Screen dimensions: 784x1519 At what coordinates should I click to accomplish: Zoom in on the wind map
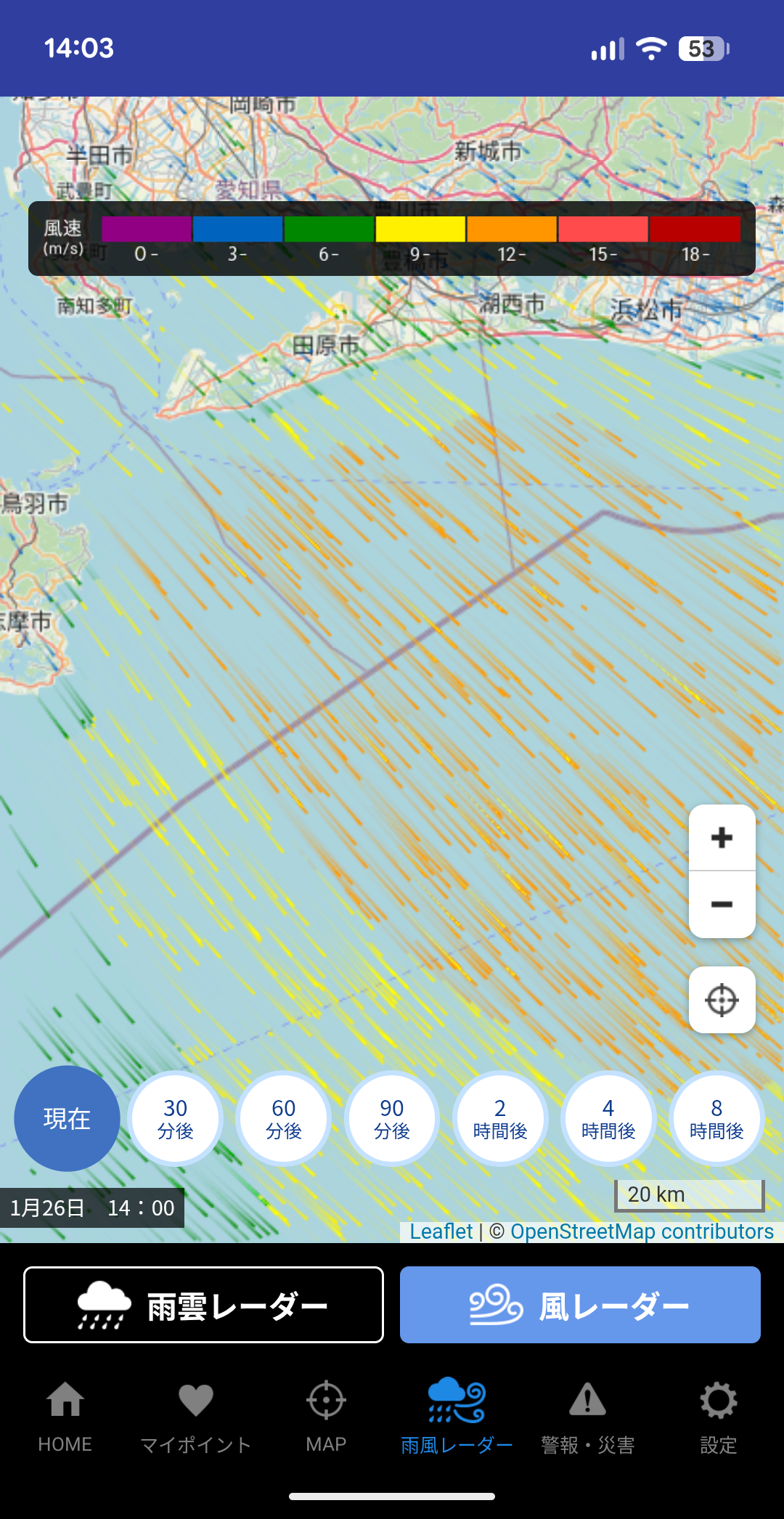722,837
